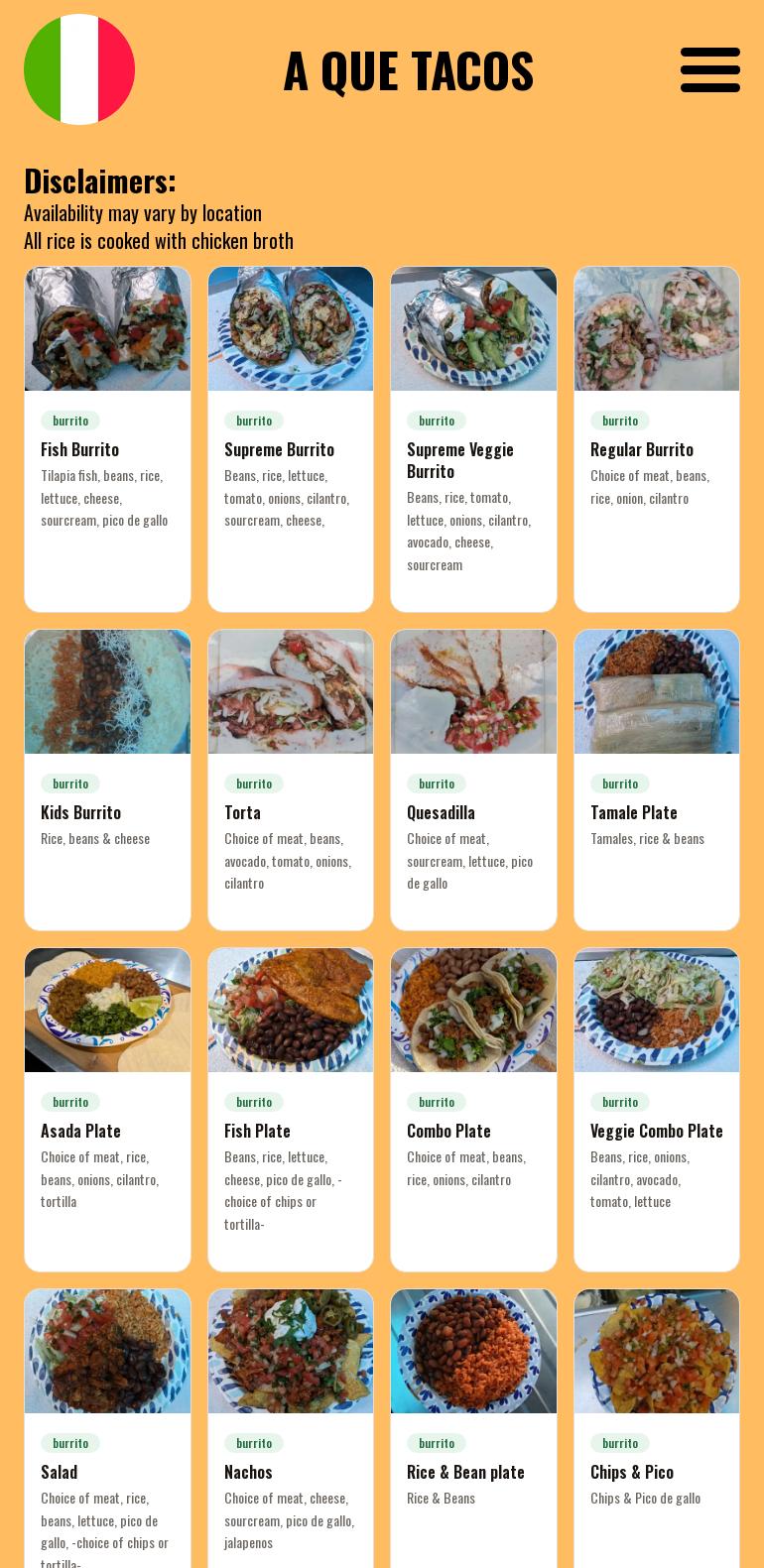The height and width of the screenshot is (1568, 764).
Task: Click the Rice & Bean plate photo
Action: [473, 1351]
